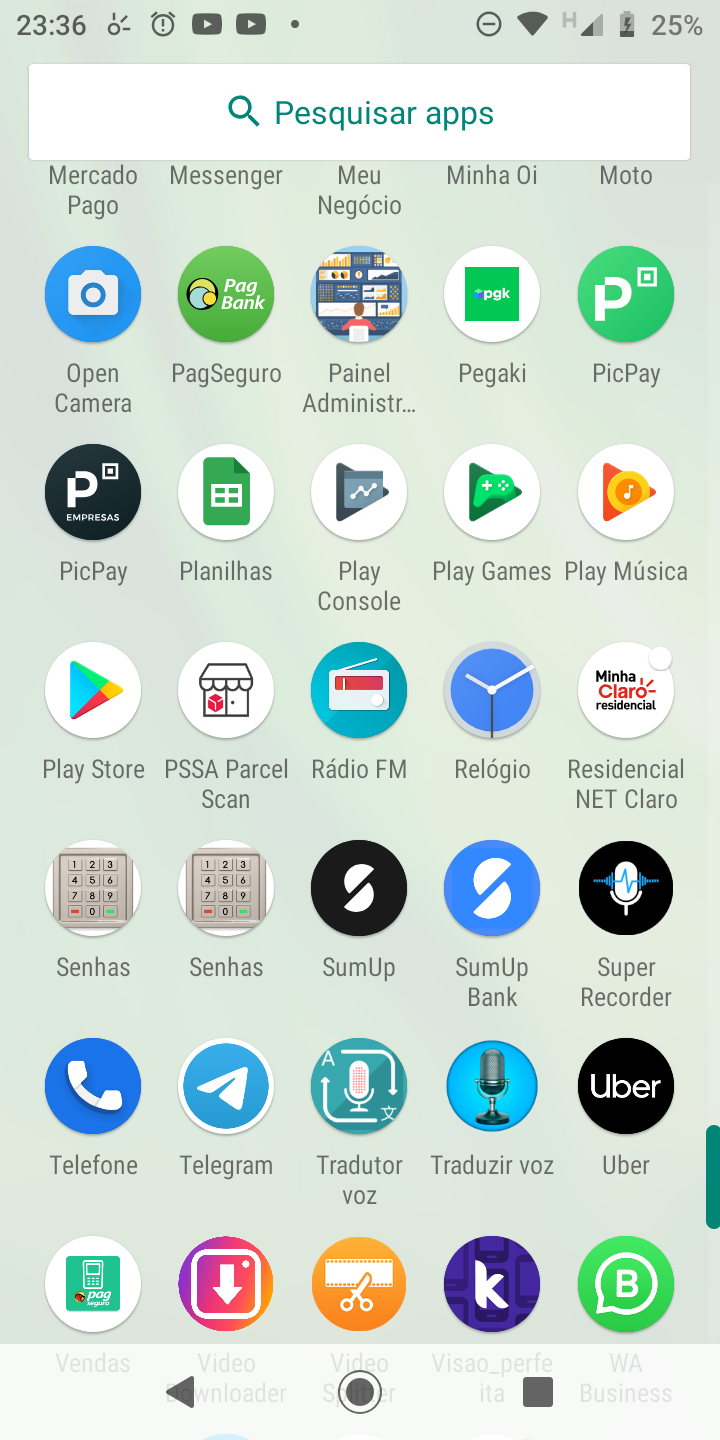Open the Telefone dialer

(93, 1086)
